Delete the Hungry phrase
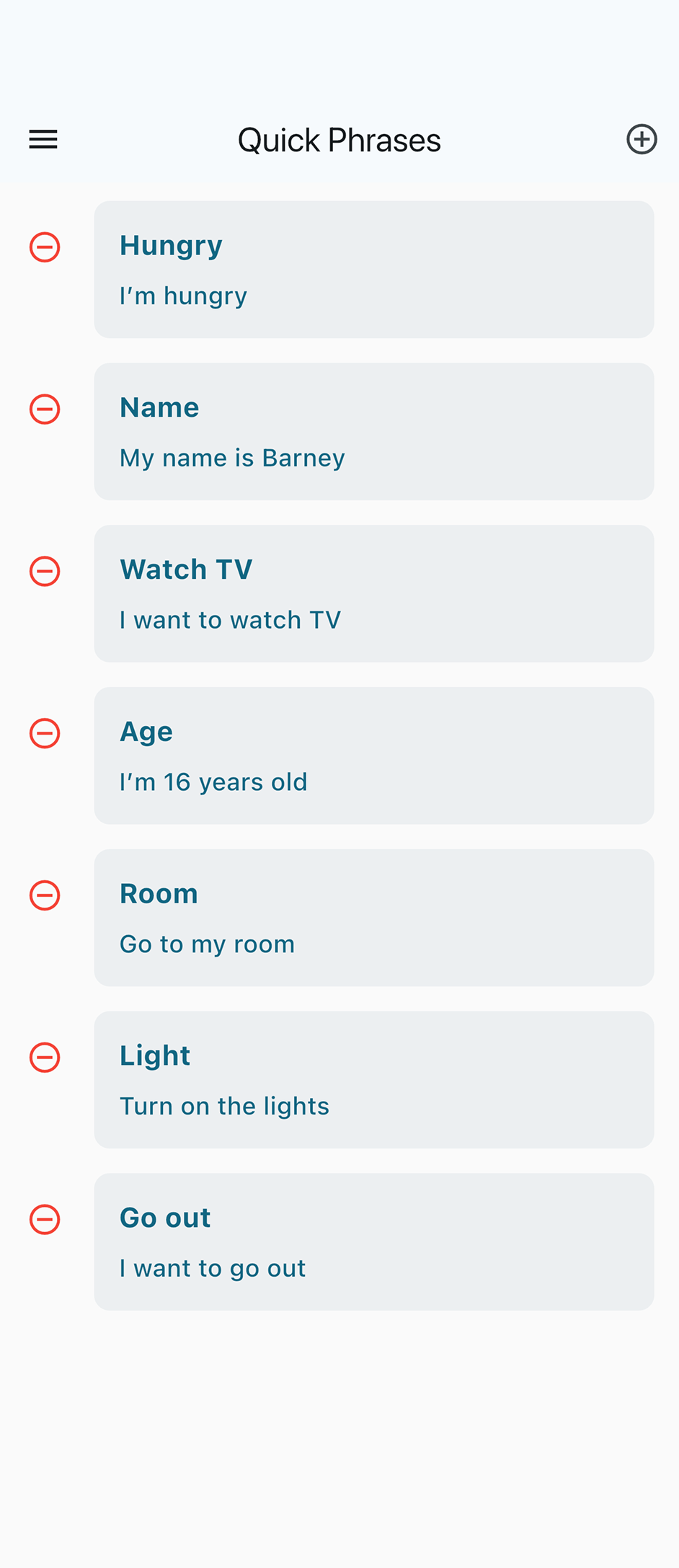Screen dimensions: 679x1568 (45, 247)
